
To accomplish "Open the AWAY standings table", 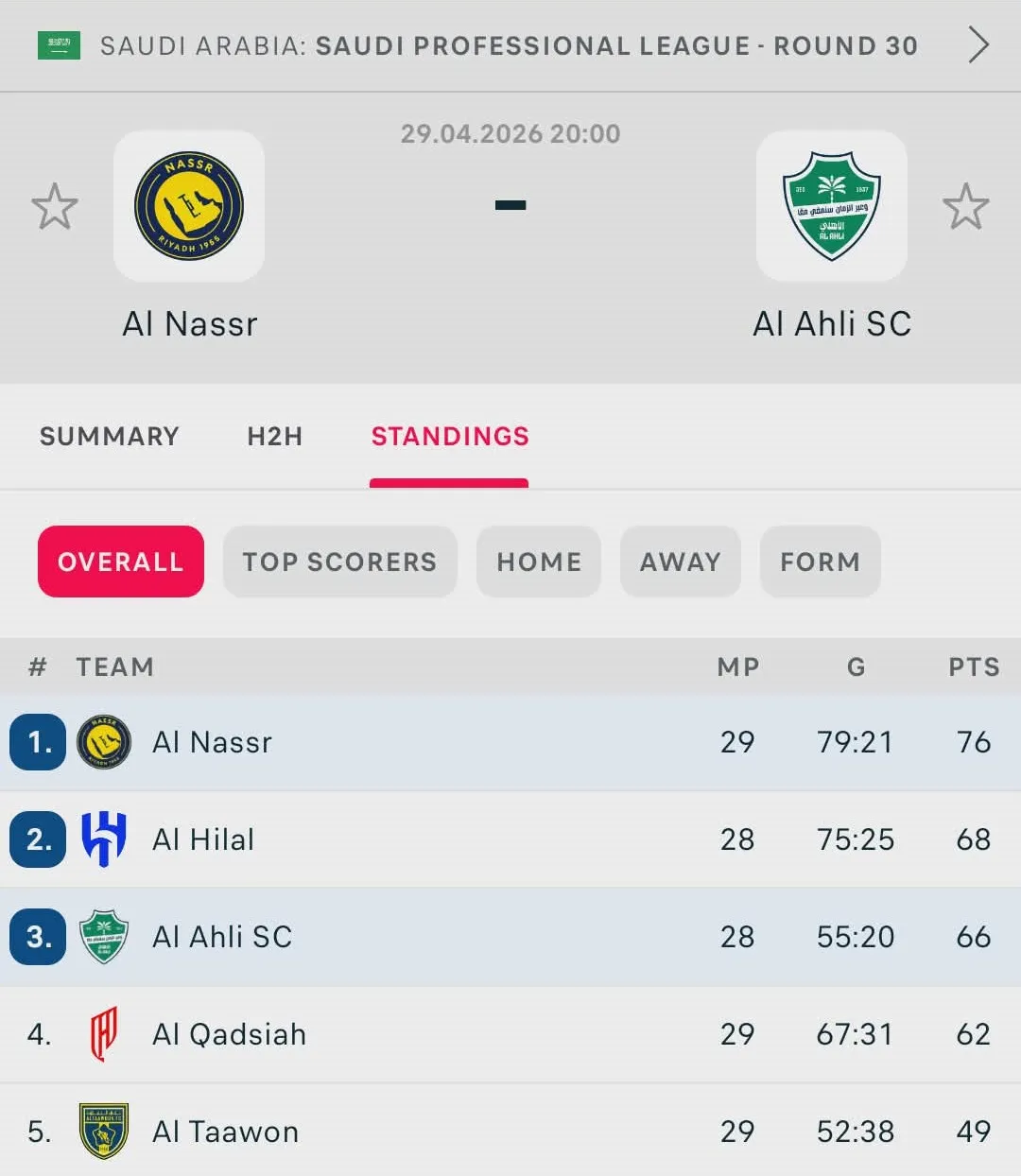I will (x=680, y=562).
